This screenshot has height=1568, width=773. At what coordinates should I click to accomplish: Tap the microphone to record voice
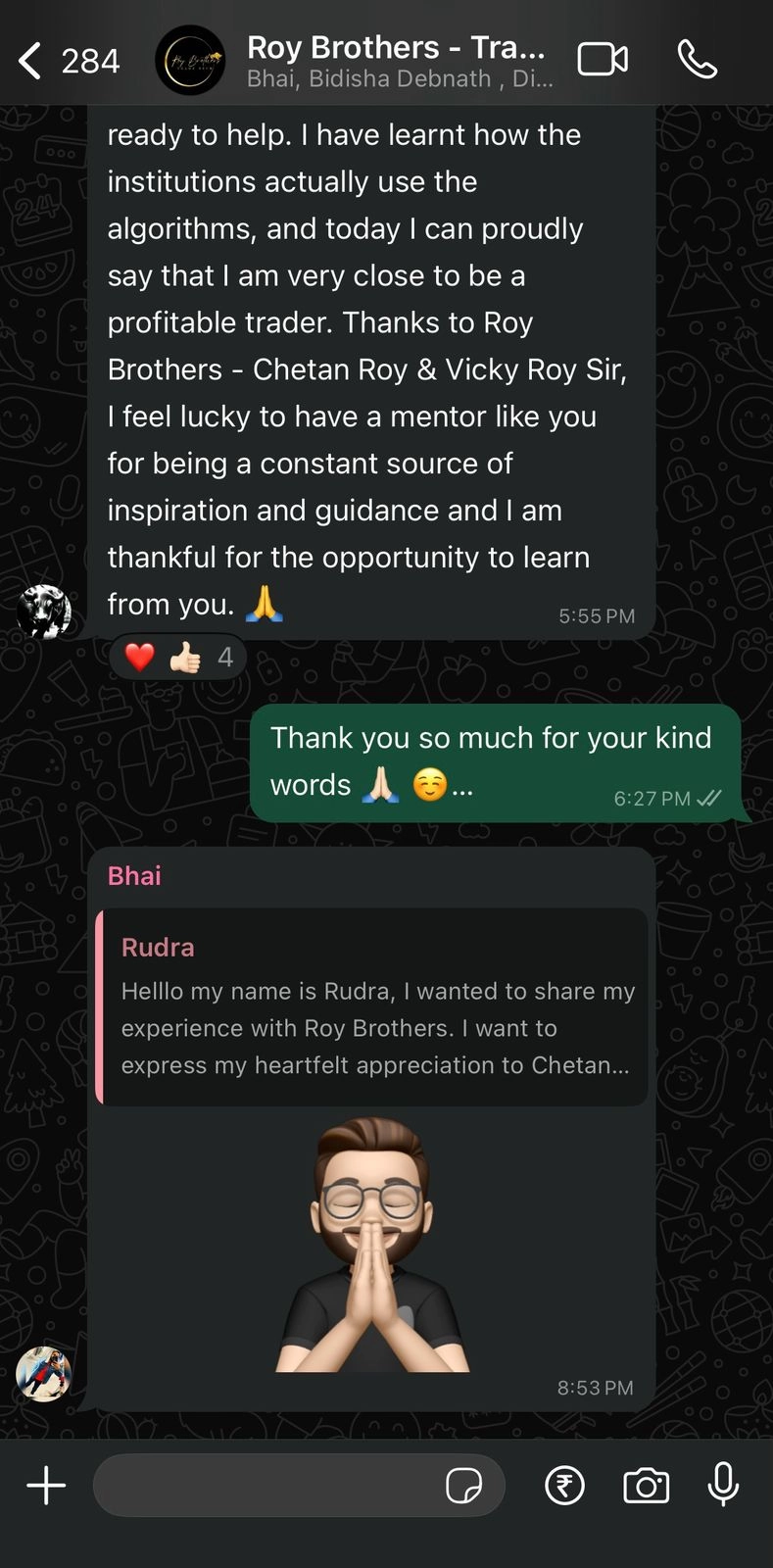point(723,1486)
